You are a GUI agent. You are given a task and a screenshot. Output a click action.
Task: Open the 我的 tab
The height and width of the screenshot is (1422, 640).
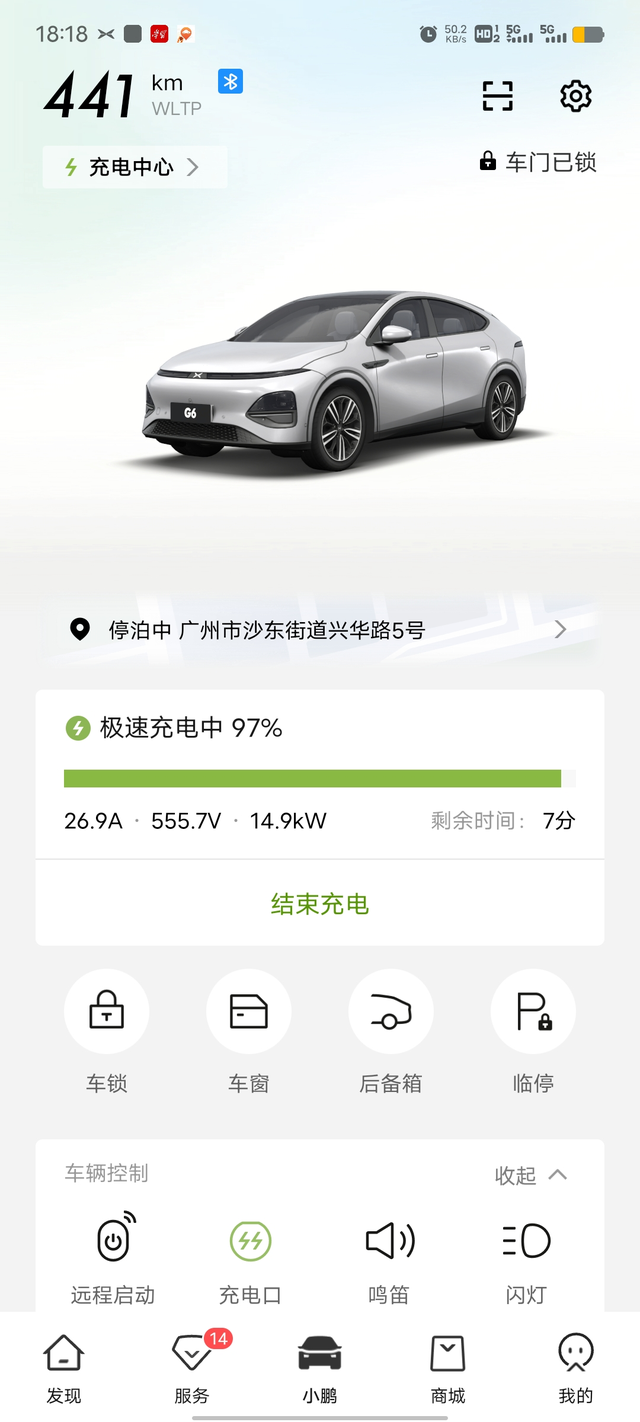pyautogui.click(x=575, y=1365)
